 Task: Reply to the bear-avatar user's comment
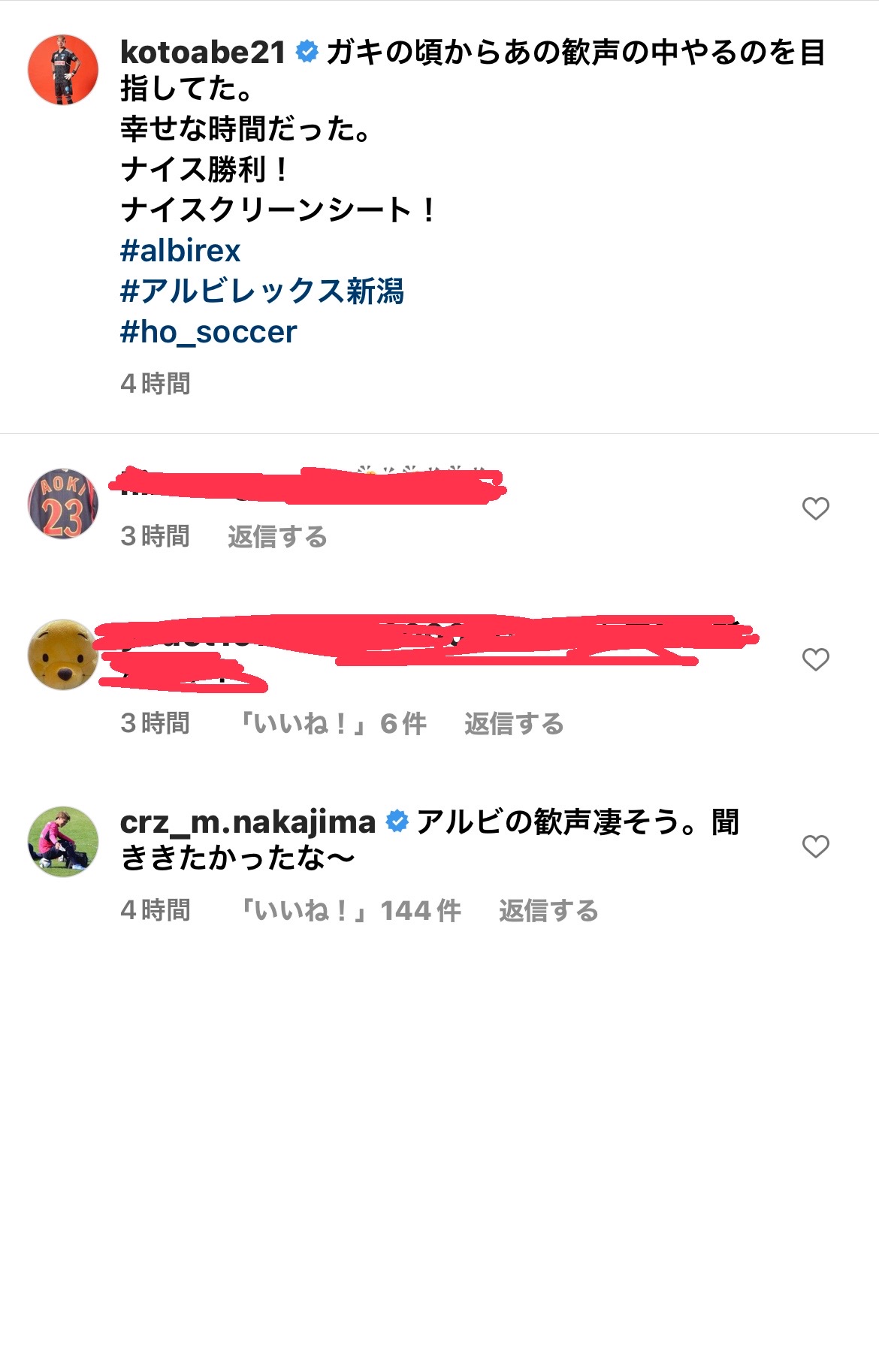[x=514, y=724]
